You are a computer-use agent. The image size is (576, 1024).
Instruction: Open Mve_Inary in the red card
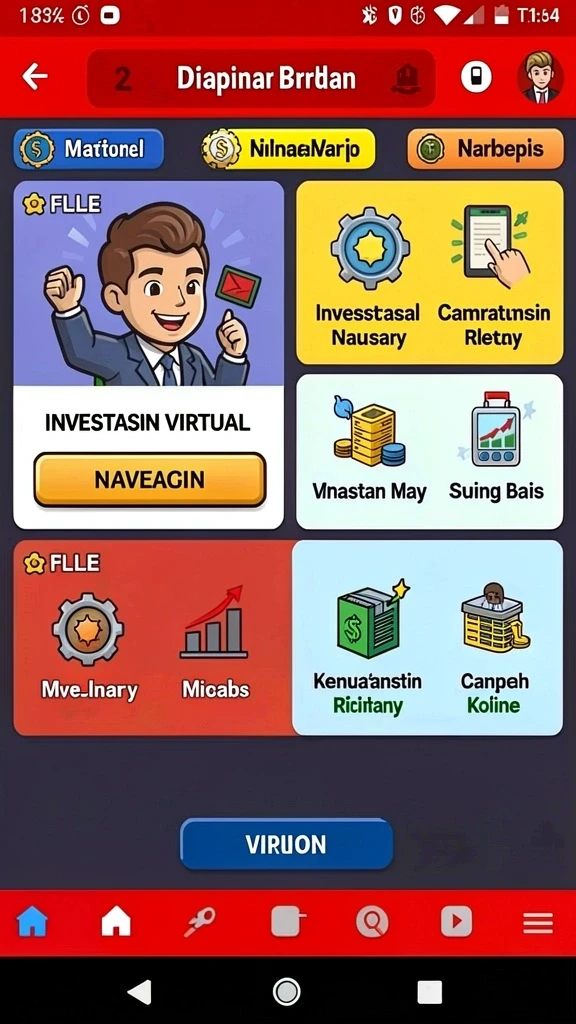coord(89,647)
